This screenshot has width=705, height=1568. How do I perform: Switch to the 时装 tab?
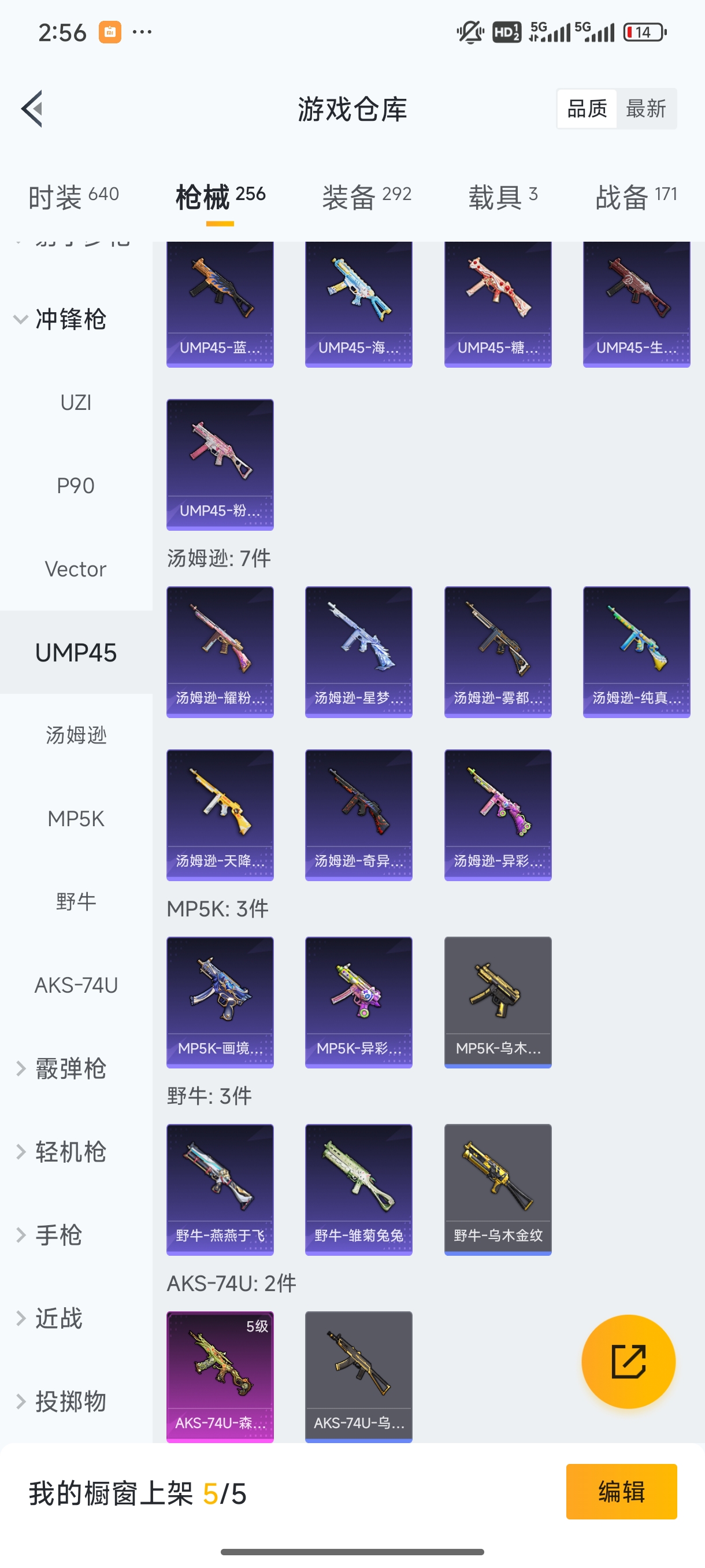tap(73, 197)
